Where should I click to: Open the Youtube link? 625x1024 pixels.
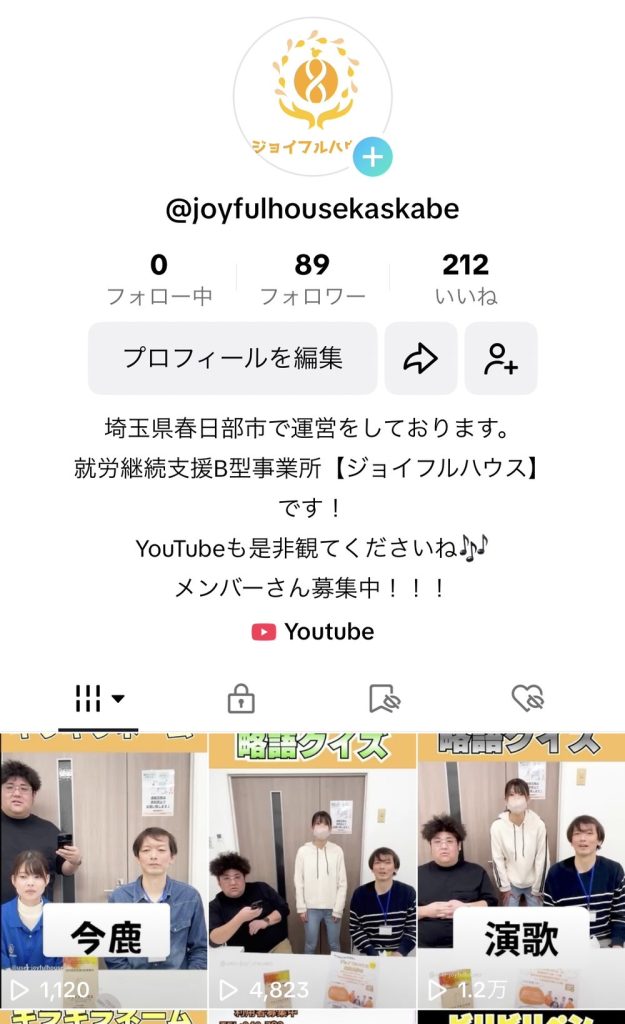click(x=313, y=632)
